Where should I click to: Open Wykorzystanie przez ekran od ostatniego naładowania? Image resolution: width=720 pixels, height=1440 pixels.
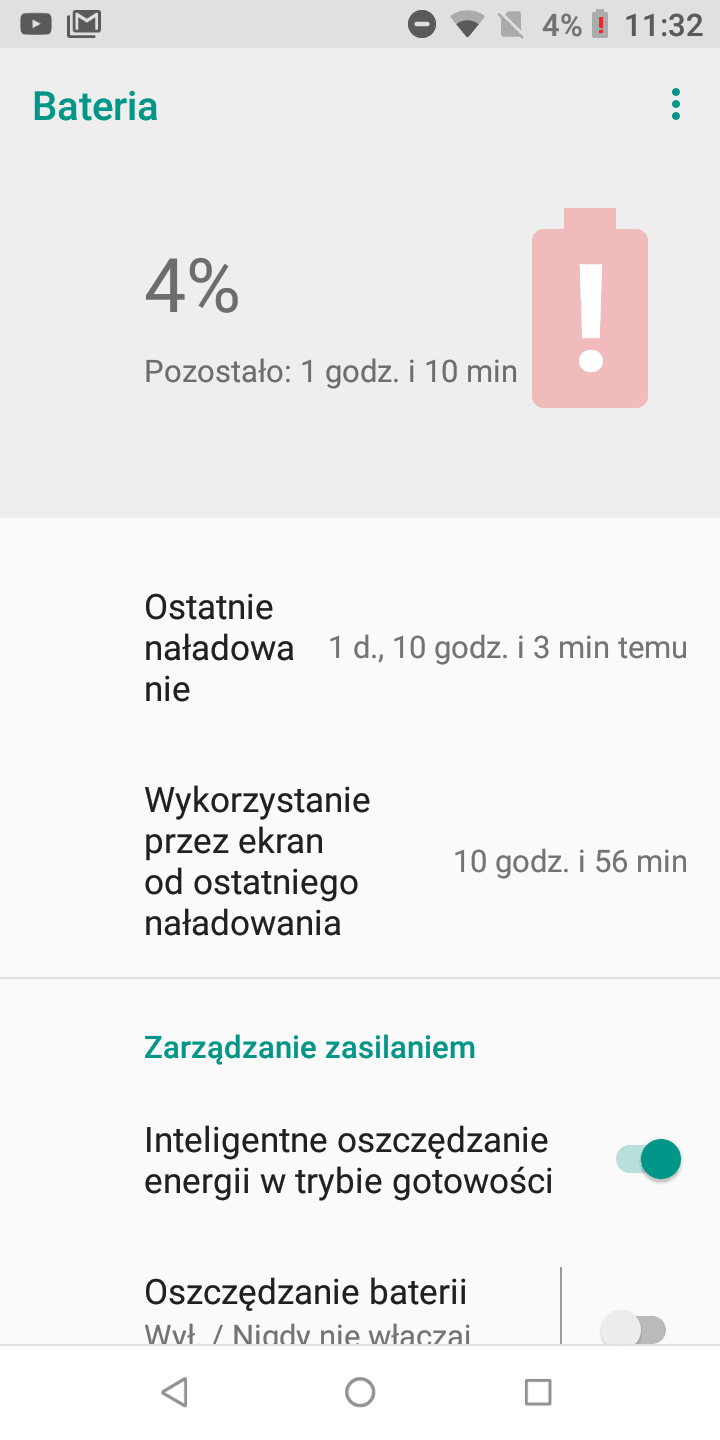point(360,861)
